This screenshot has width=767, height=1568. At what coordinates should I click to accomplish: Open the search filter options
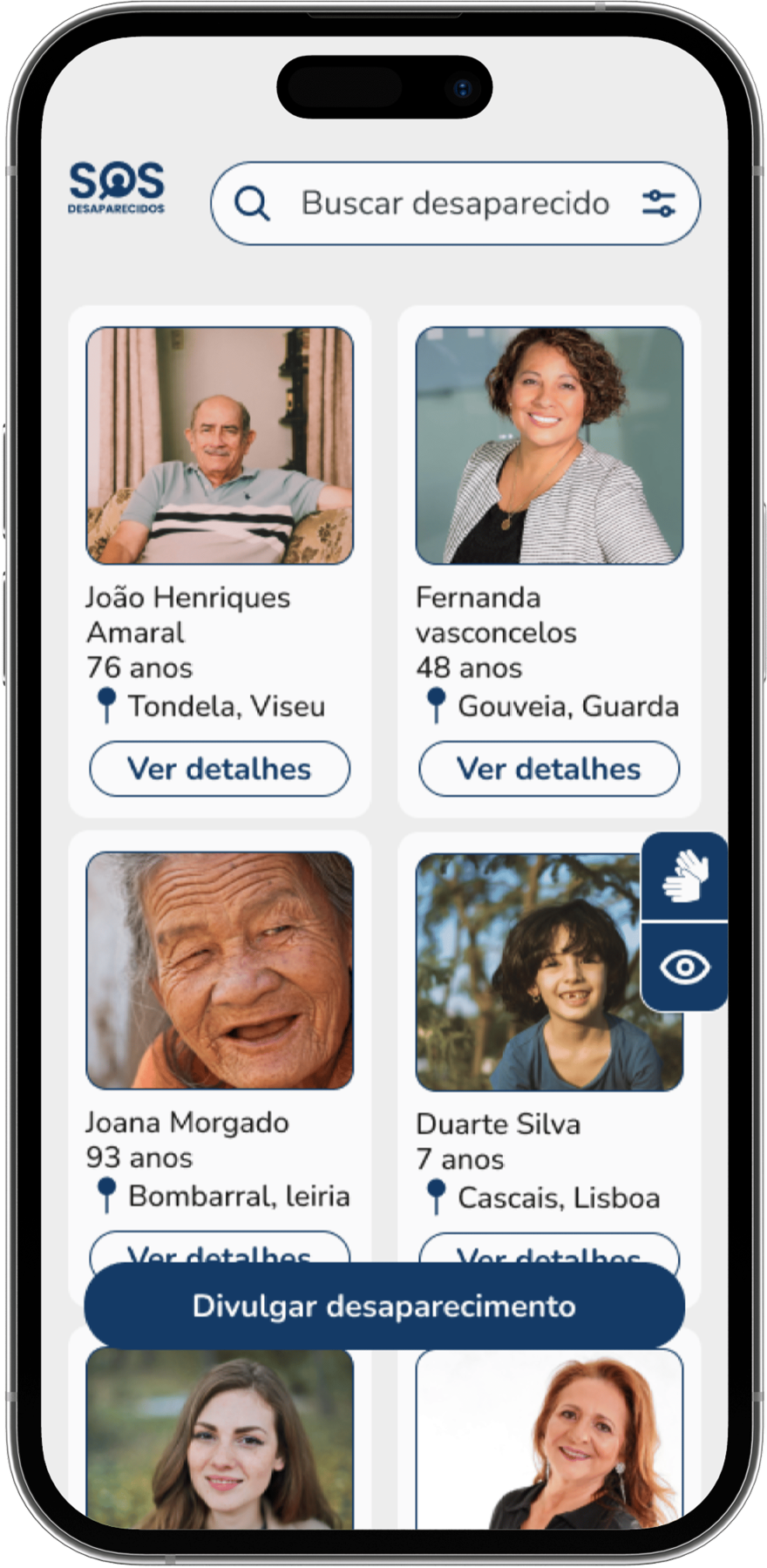click(x=658, y=204)
